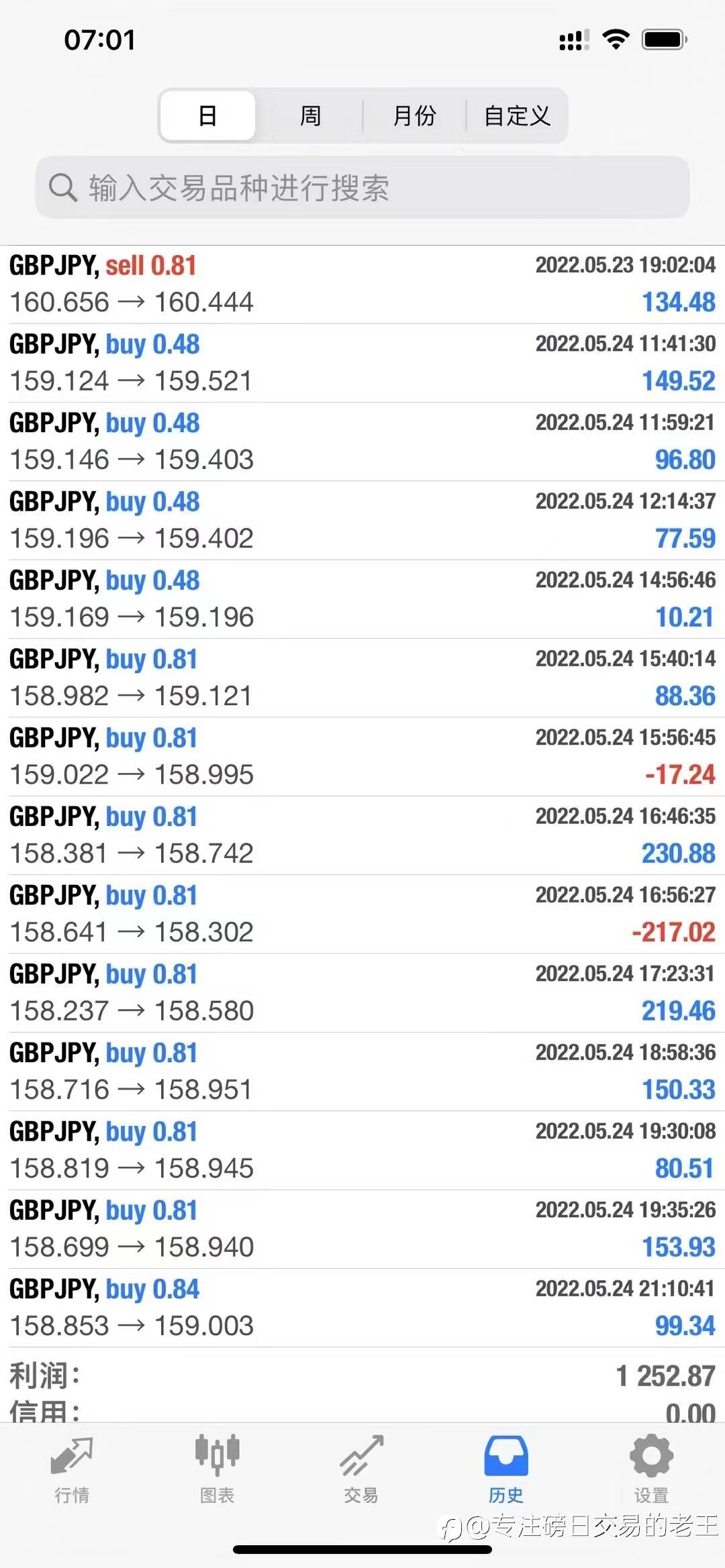725x1568 pixels.
Task: Open the trade closed at 19:35:26
Action: (362, 1229)
